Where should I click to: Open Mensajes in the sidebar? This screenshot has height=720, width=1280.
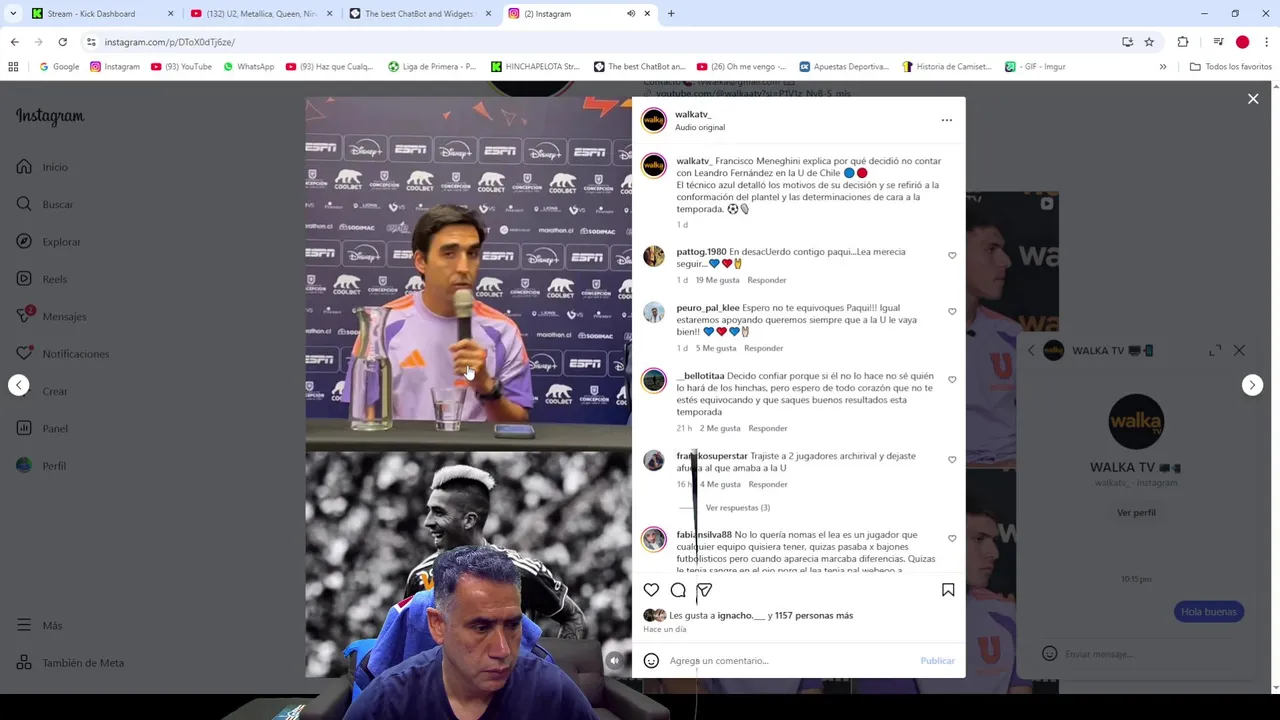64,317
